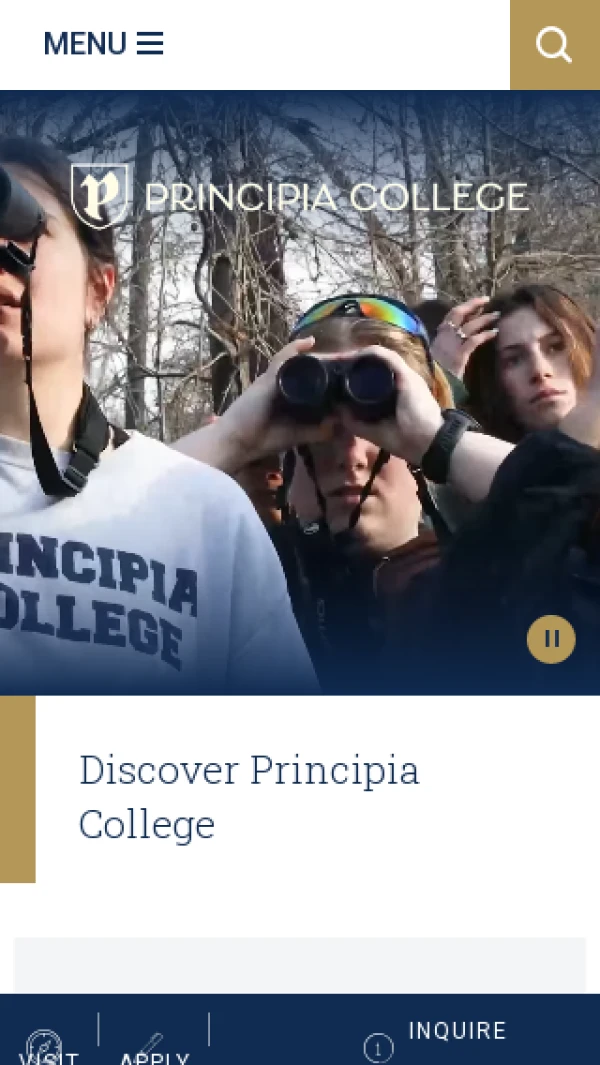The width and height of the screenshot is (600, 1065).
Task: Open the search icon
Action: point(554,45)
